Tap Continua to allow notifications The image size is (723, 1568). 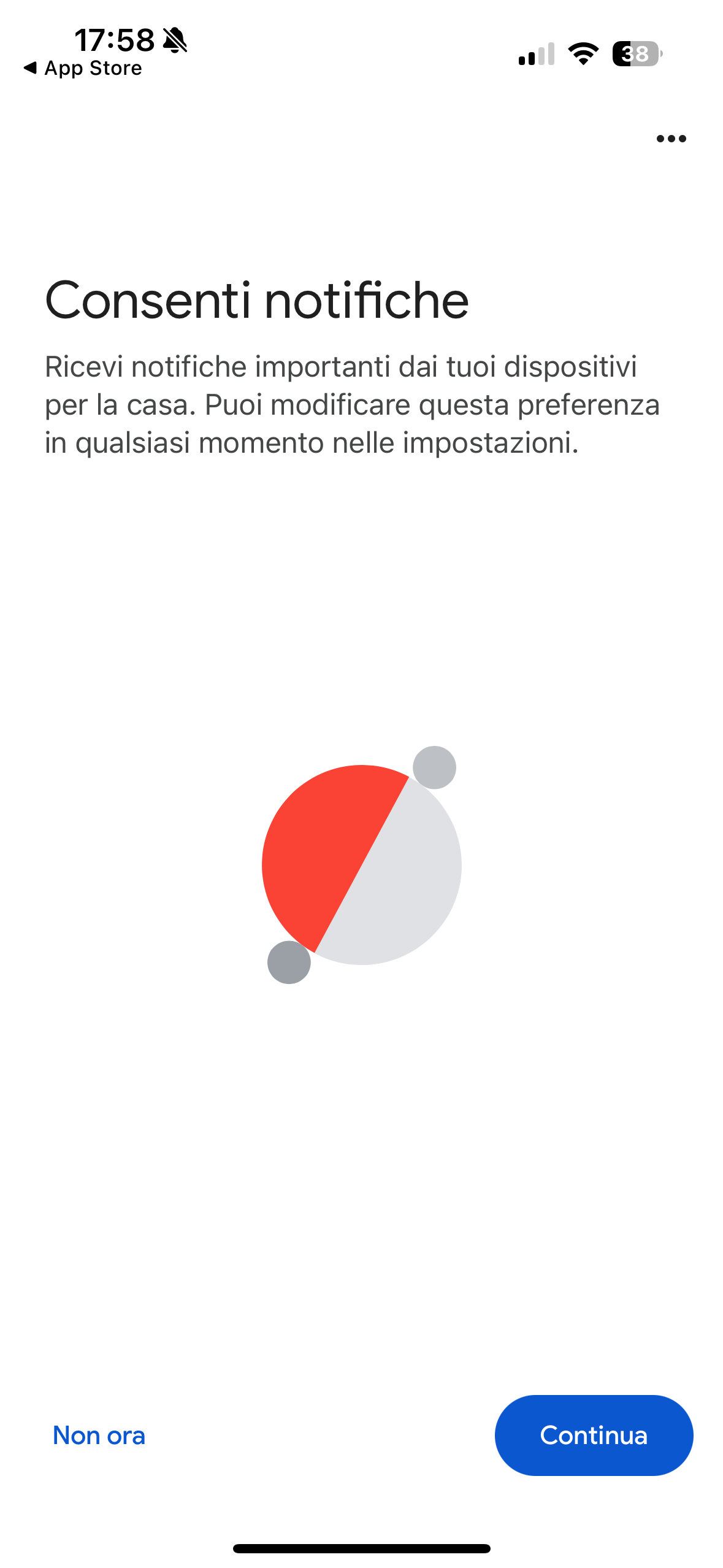(x=594, y=1435)
